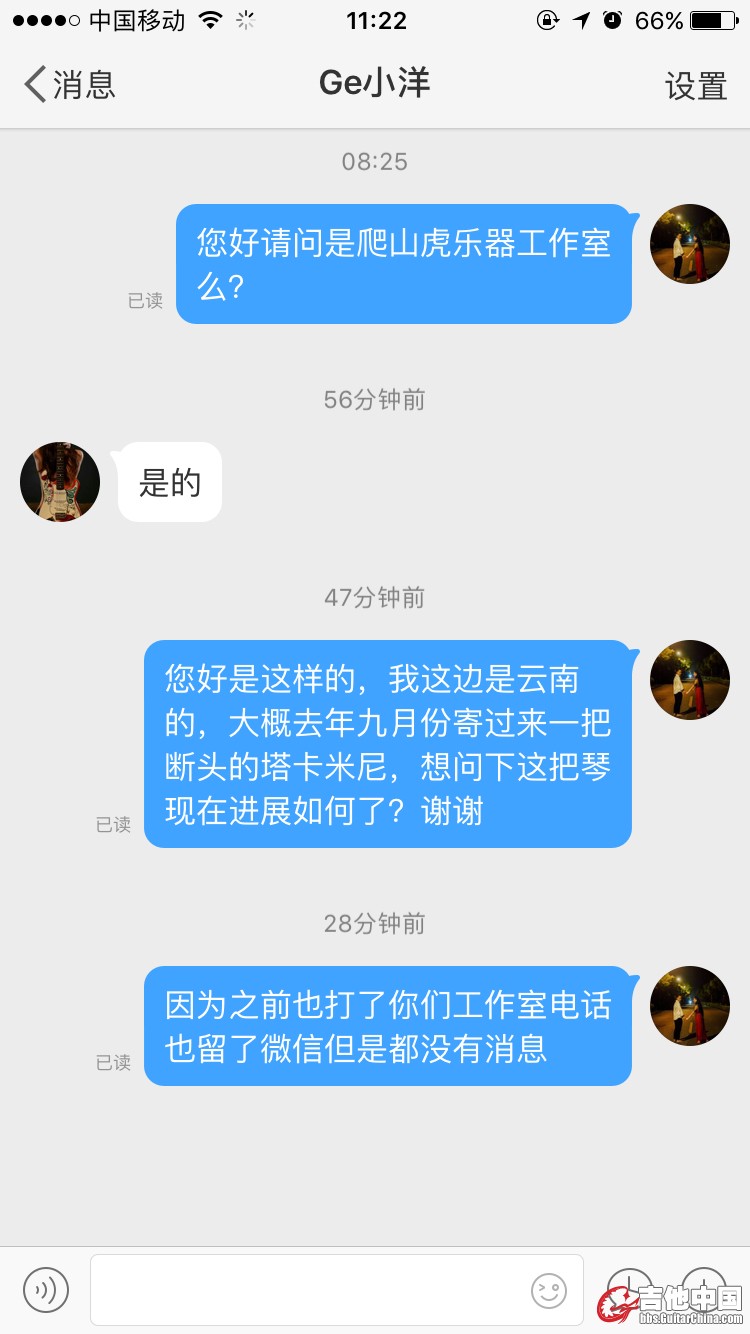Image resolution: width=750 pixels, height=1334 pixels.
Task: Switch to voice message input
Action: click(x=46, y=1290)
